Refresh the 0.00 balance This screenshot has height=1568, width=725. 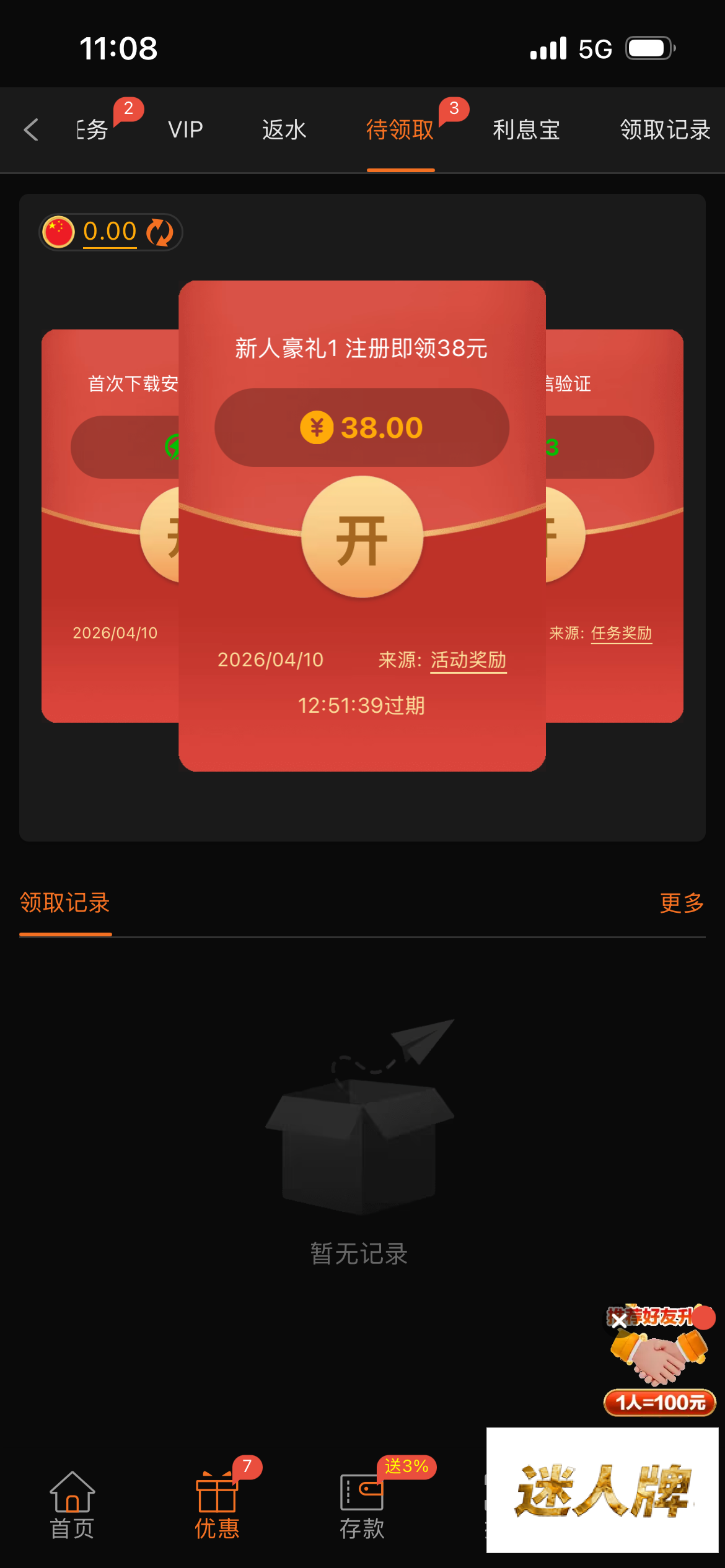(160, 232)
